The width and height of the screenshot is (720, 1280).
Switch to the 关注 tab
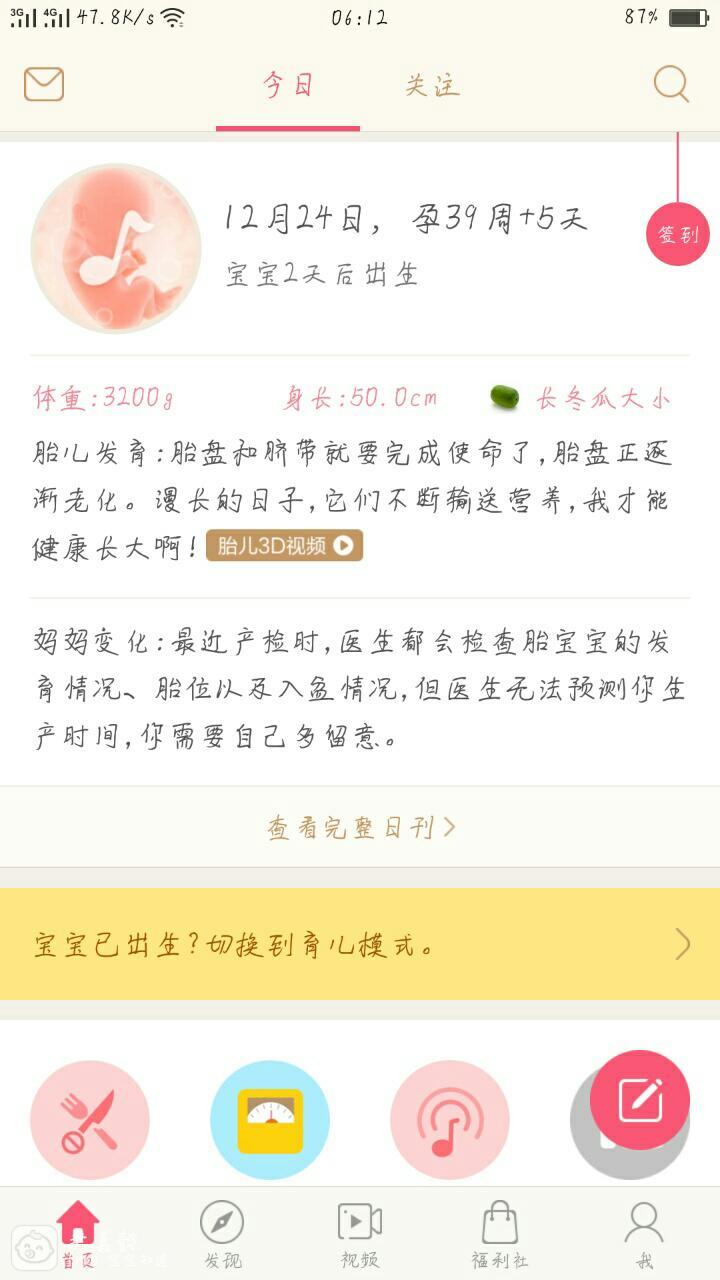pos(432,86)
